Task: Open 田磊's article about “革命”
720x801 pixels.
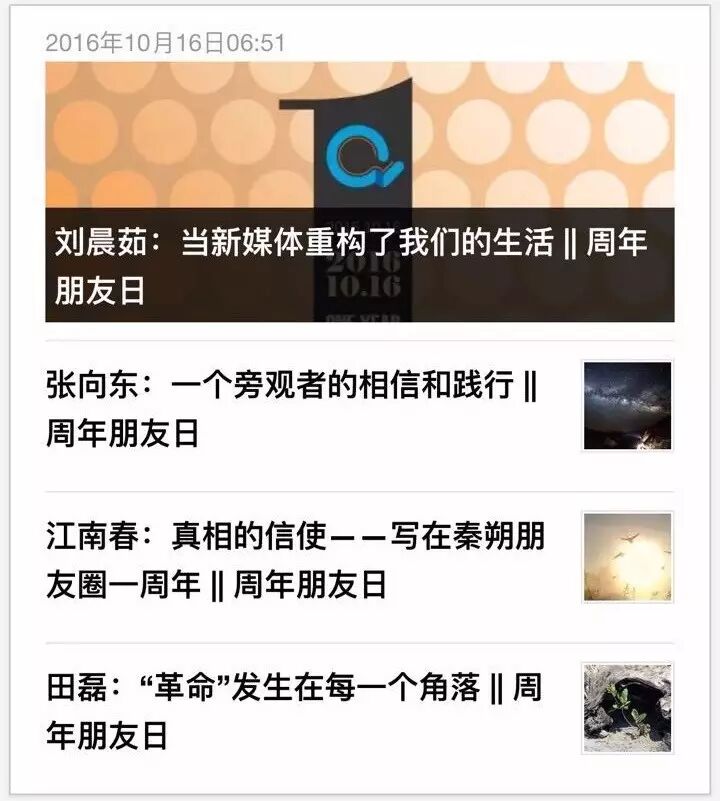Action: point(293,711)
